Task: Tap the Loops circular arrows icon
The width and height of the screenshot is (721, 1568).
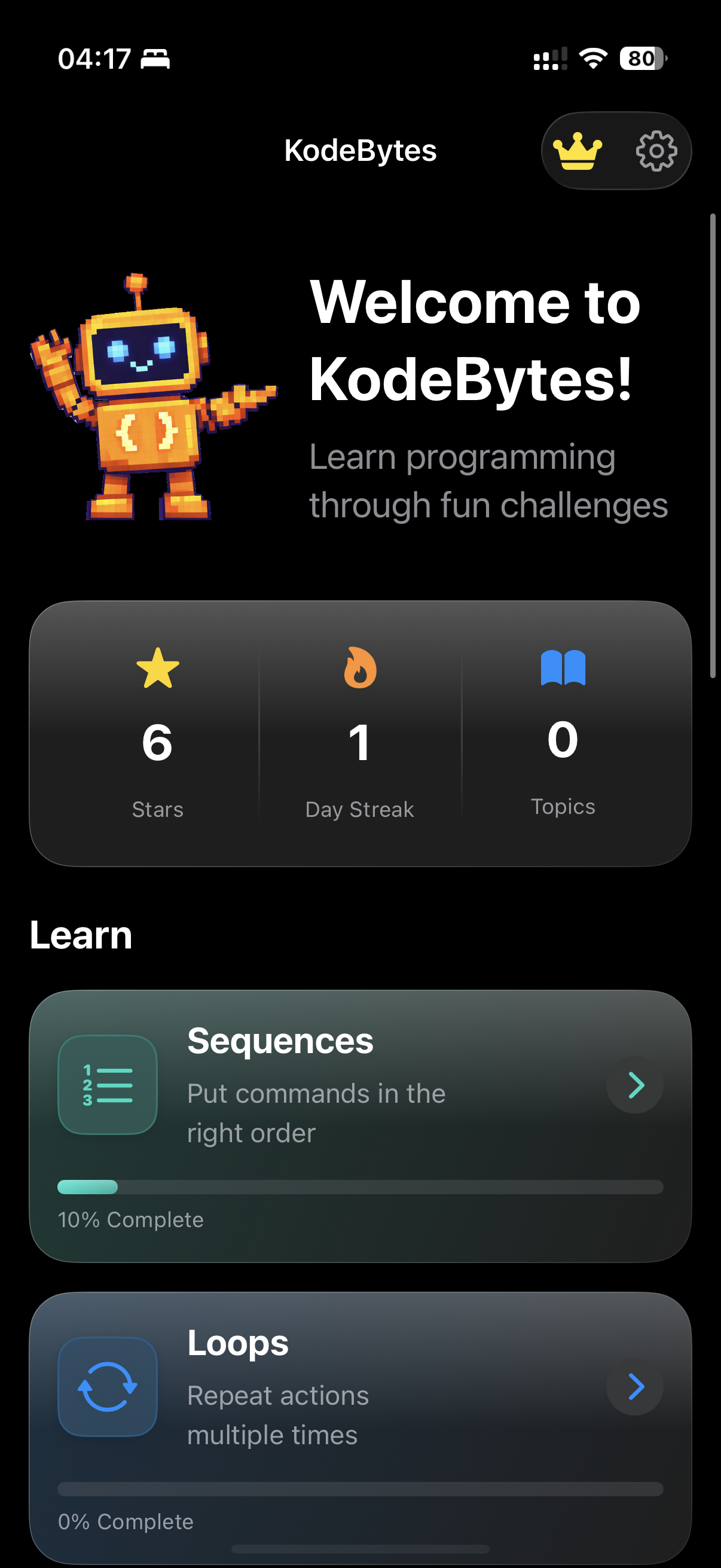Action: (107, 1387)
